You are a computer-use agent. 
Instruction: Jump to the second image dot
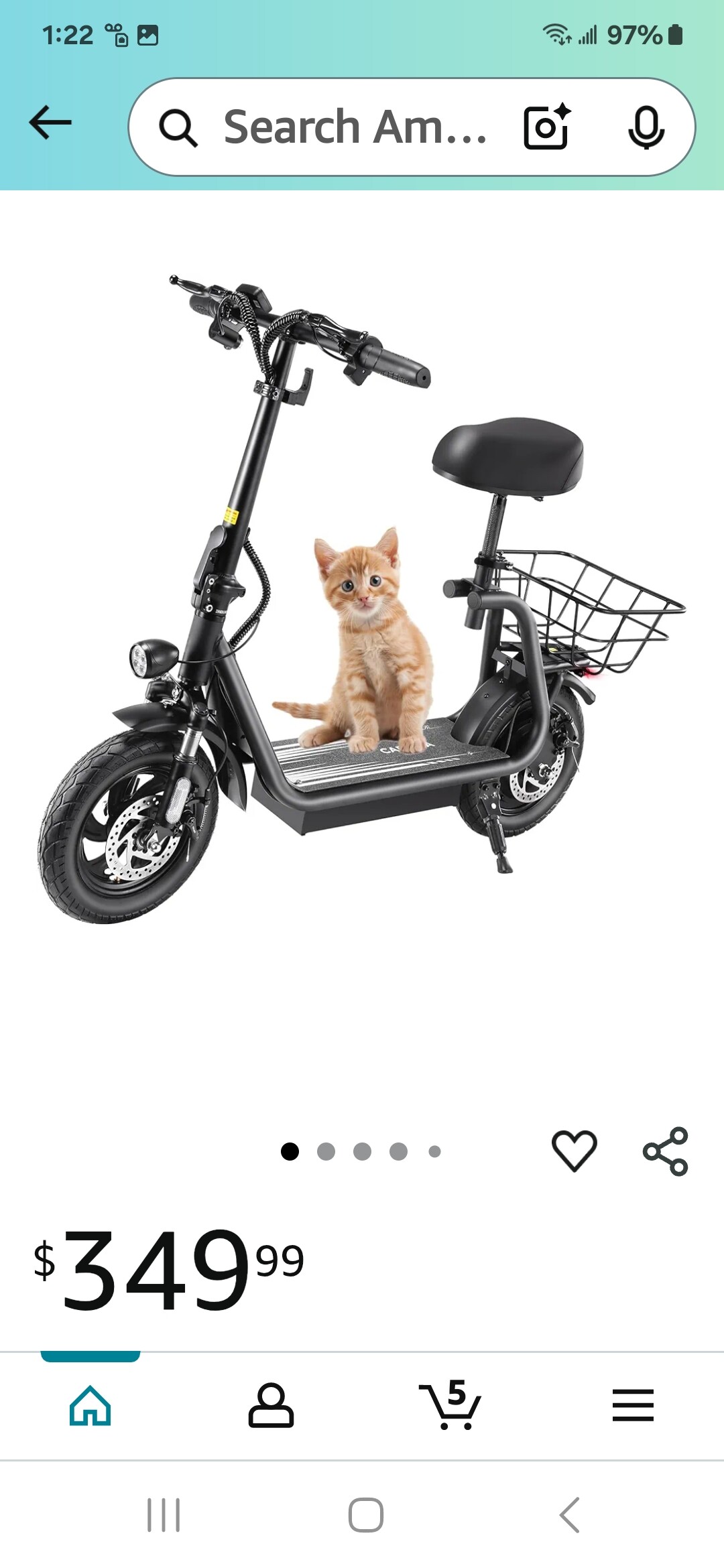tap(326, 1151)
